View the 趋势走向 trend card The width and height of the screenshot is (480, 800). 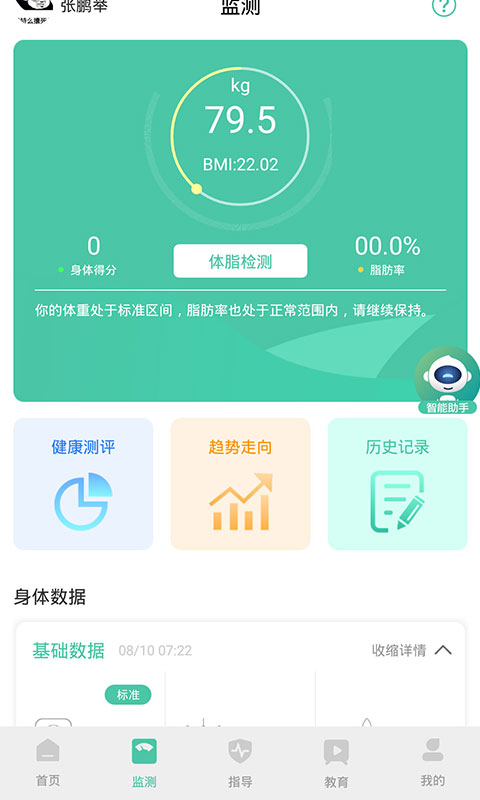240,484
